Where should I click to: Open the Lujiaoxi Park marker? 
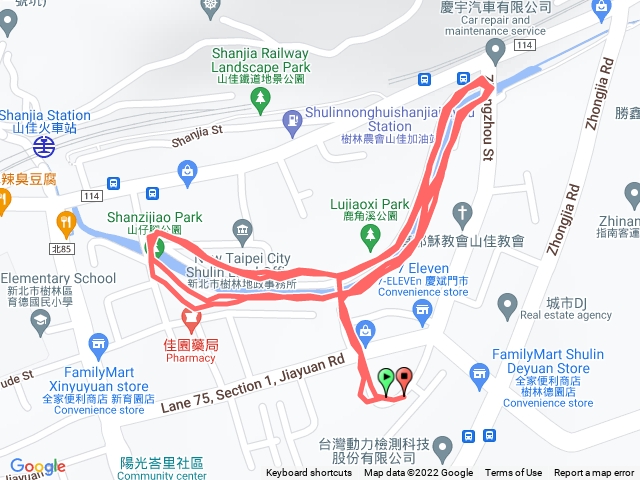(x=370, y=236)
